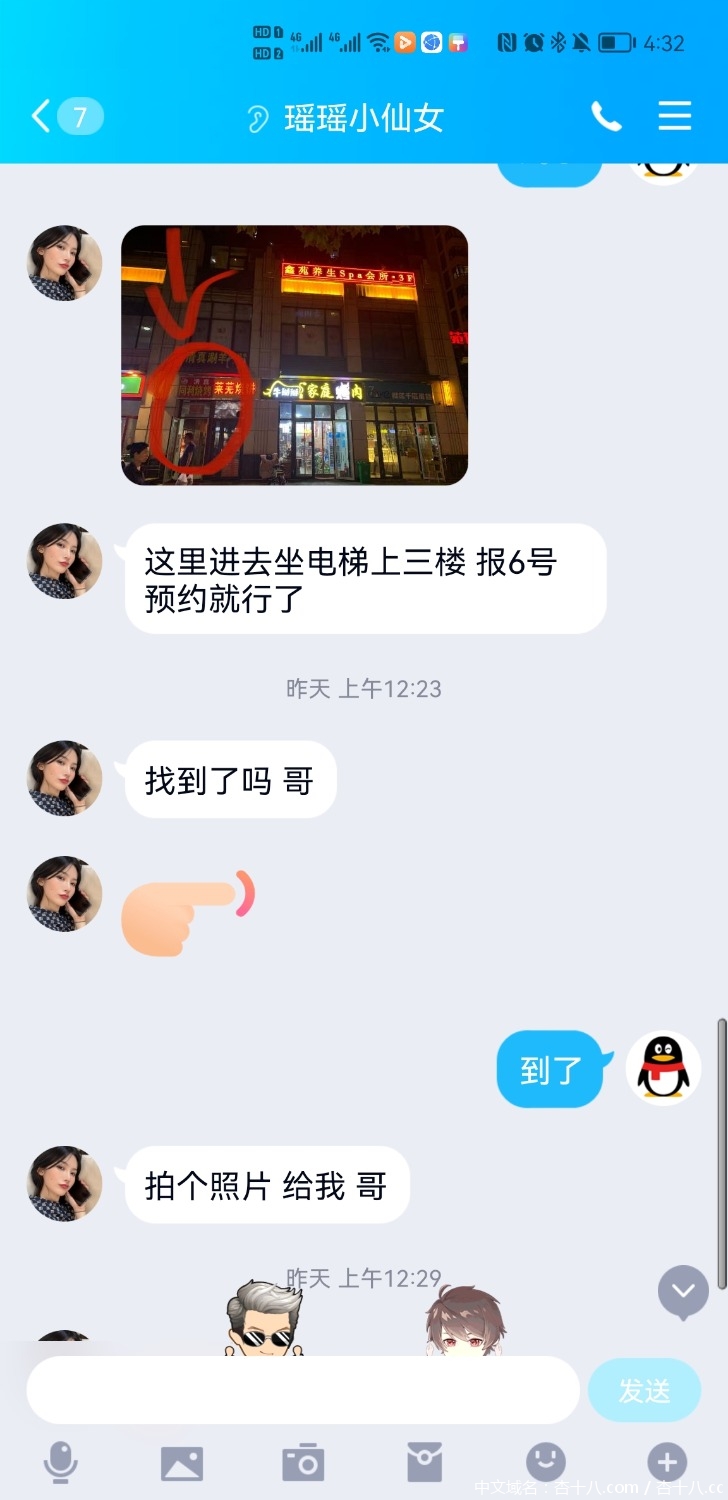Open the building photo in chat
The height and width of the screenshot is (1500, 728).
pyautogui.click(x=294, y=355)
